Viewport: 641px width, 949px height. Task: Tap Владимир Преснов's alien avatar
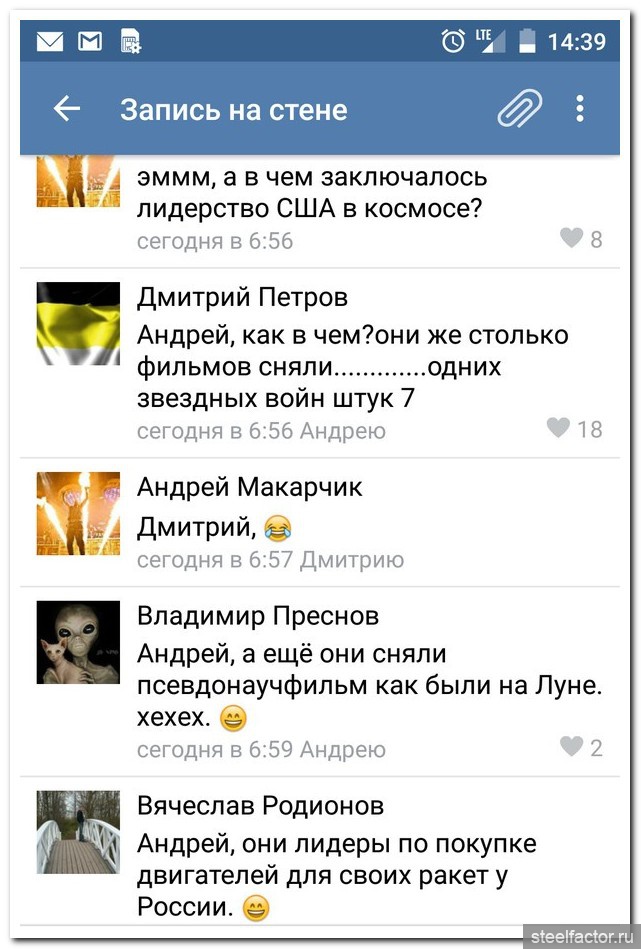[78, 642]
